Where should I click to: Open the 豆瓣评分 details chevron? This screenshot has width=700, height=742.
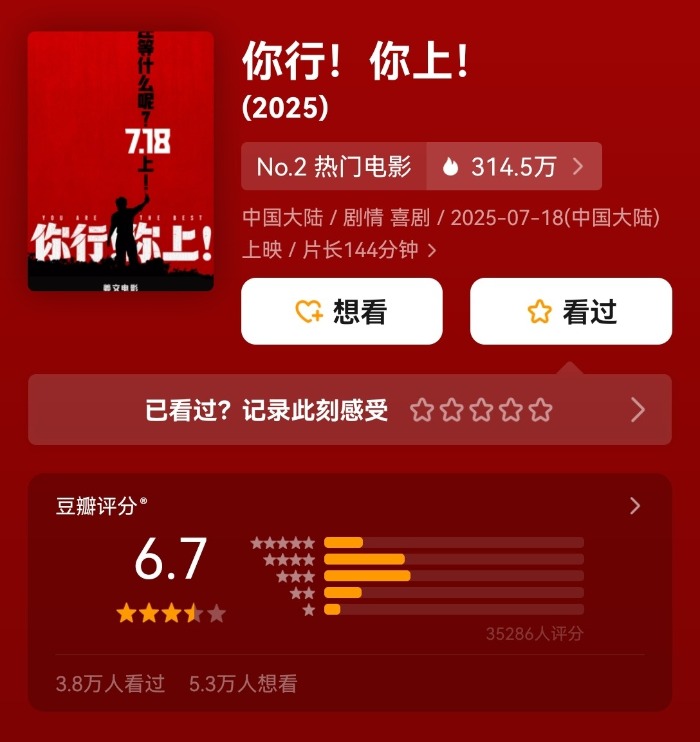click(634, 506)
